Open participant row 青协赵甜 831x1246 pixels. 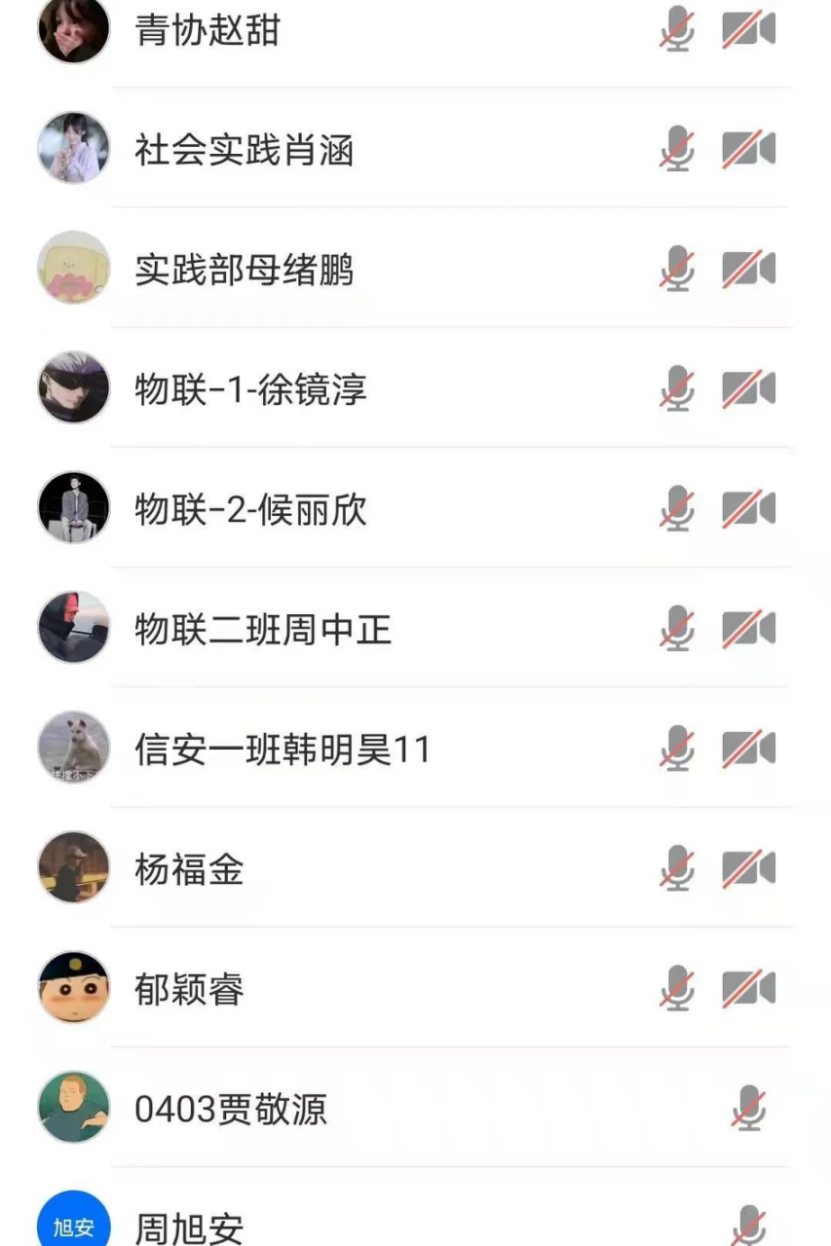[x=208, y=31]
